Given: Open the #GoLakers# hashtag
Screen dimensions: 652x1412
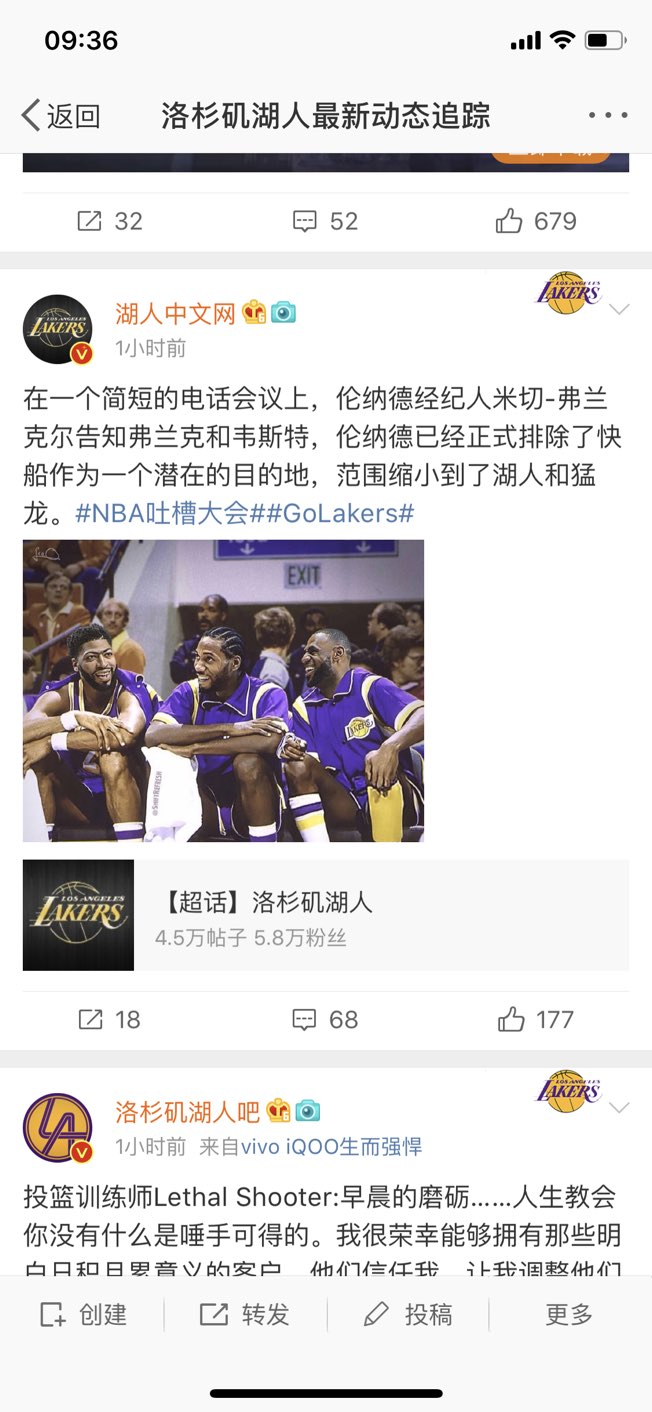Looking at the screenshot, I should pyautogui.click(x=337, y=514).
